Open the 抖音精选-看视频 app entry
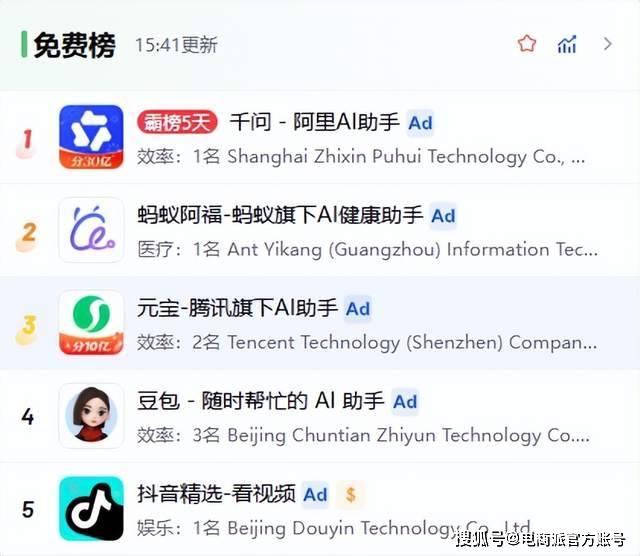Screen dimensions: 640x556 pyautogui.click(x=217, y=494)
